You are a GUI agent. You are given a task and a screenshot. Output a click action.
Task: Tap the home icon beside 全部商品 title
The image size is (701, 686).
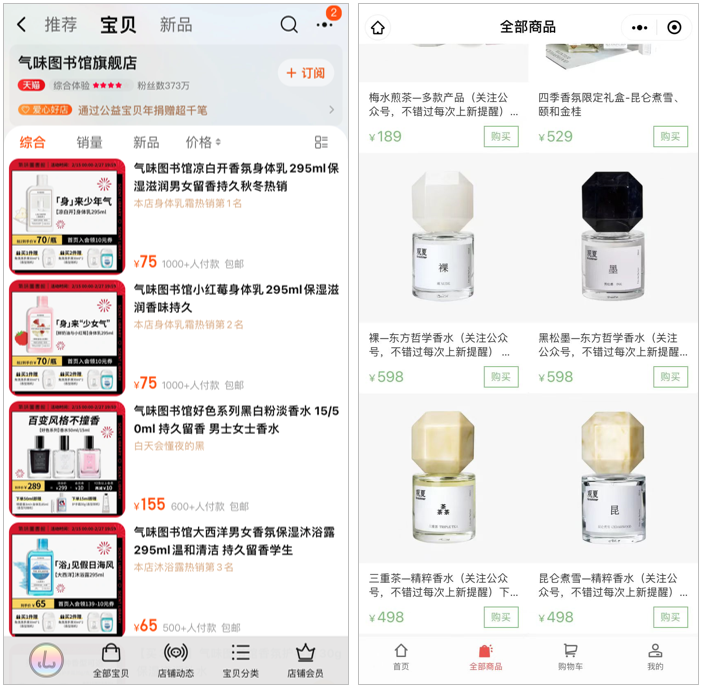click(378, 28)
